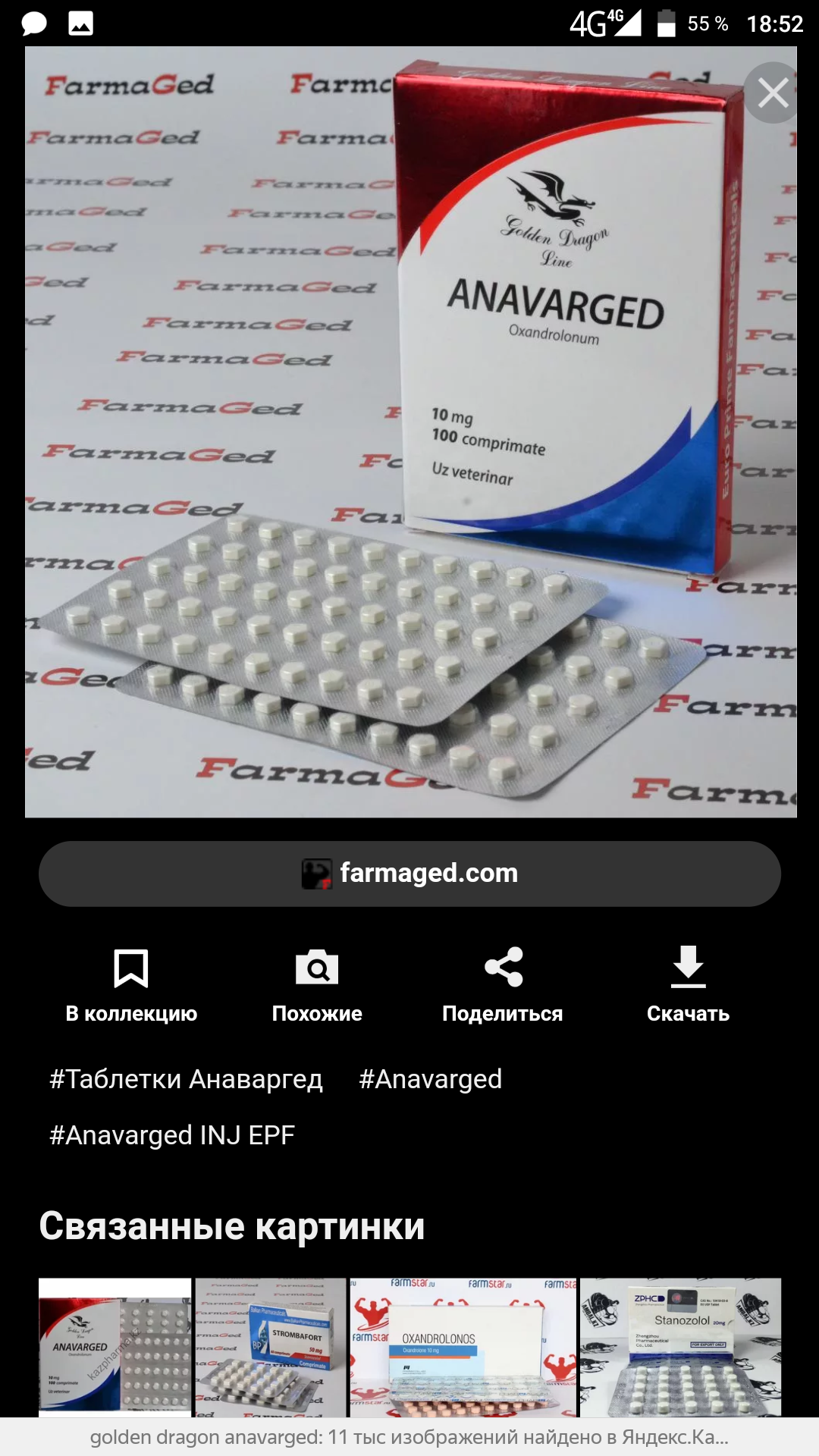
Task: Open the farmaged.com source site
Action: (x=409, y=874)
